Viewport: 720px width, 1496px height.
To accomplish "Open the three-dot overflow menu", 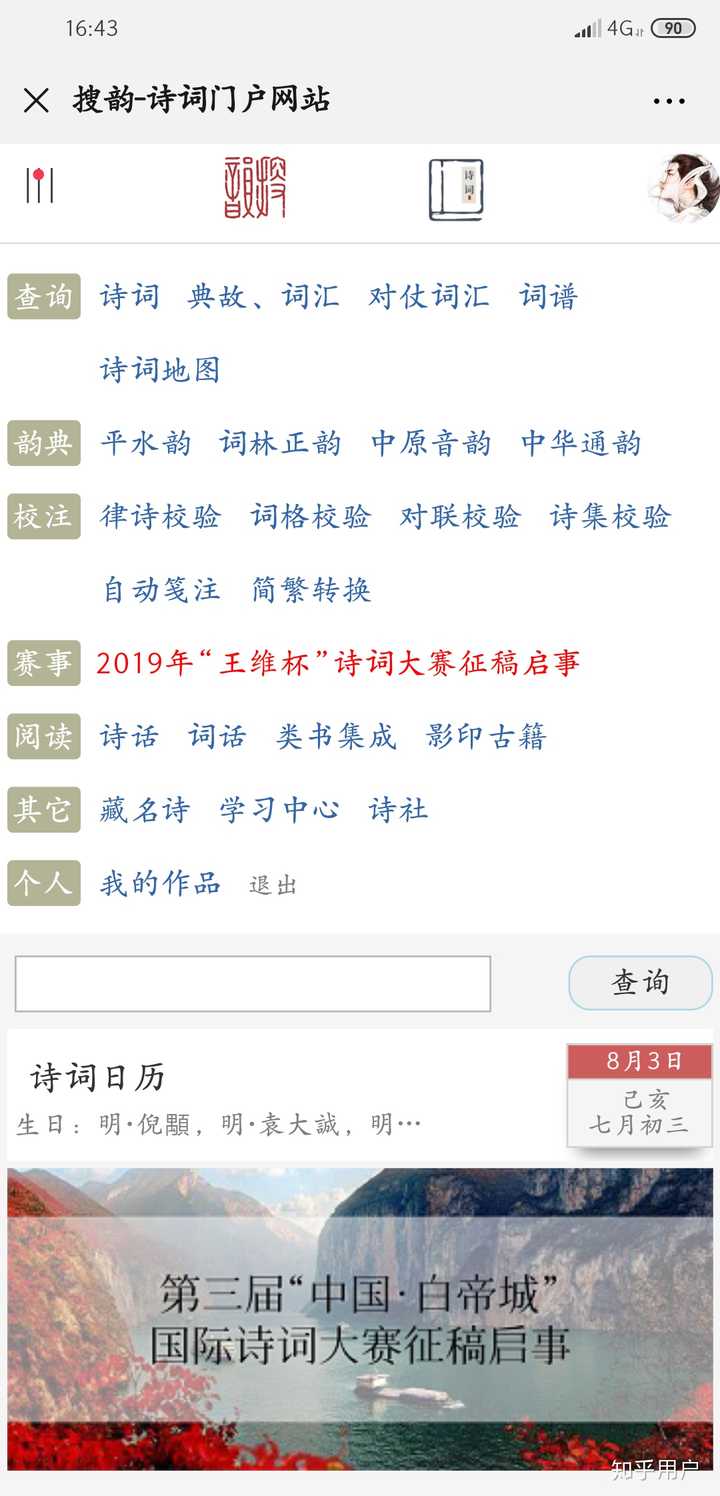I will coord(668,101).
